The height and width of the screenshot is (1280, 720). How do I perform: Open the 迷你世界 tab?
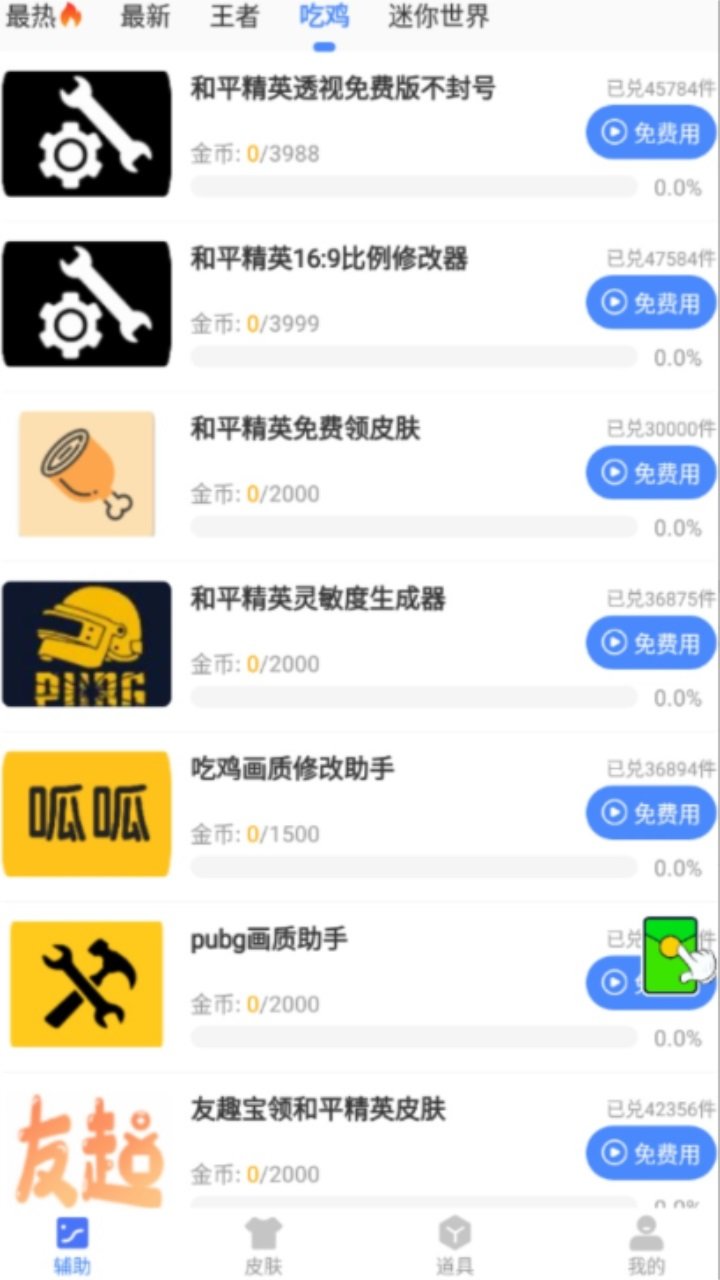(x=436, y=16)
